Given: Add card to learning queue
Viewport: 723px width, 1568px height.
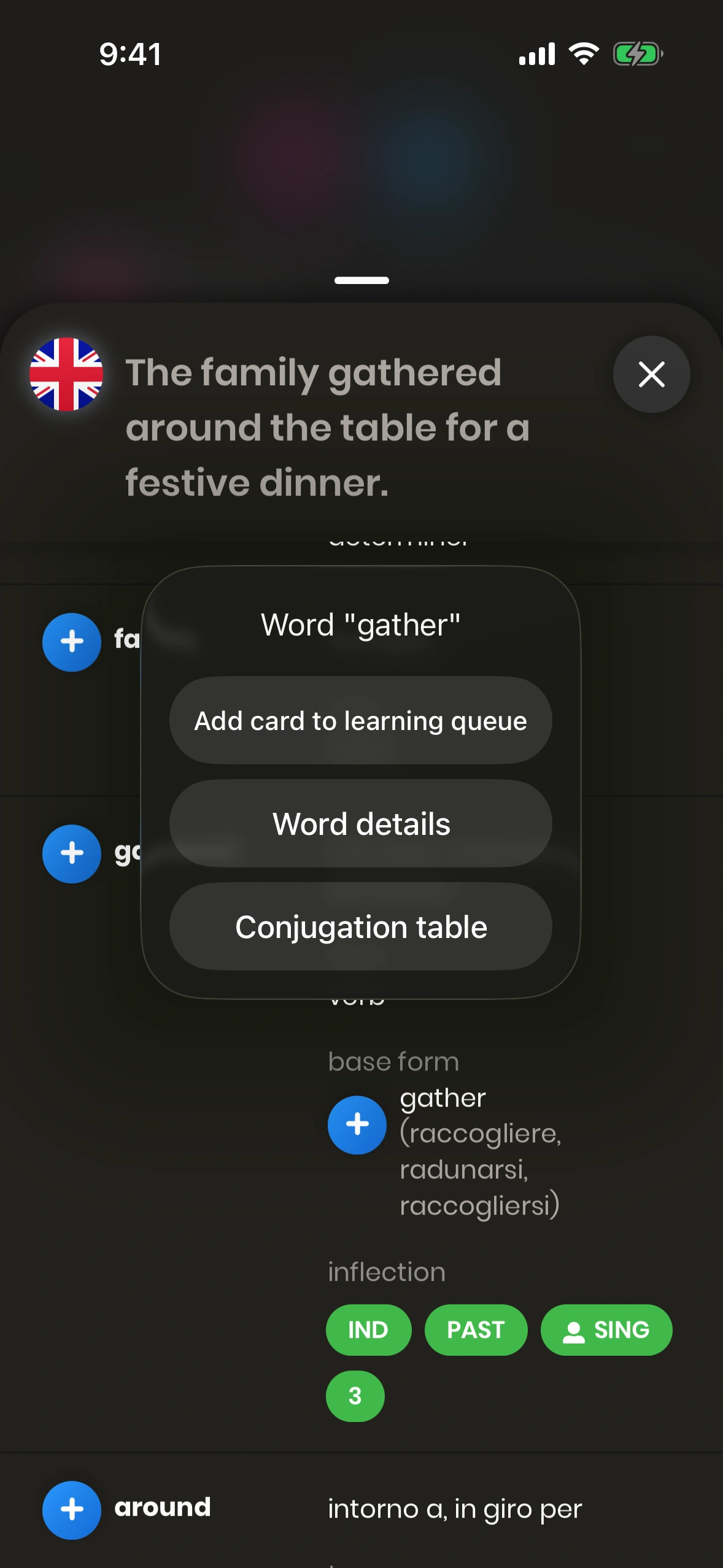Looking at the screenshot, I should tap(360, 720).
